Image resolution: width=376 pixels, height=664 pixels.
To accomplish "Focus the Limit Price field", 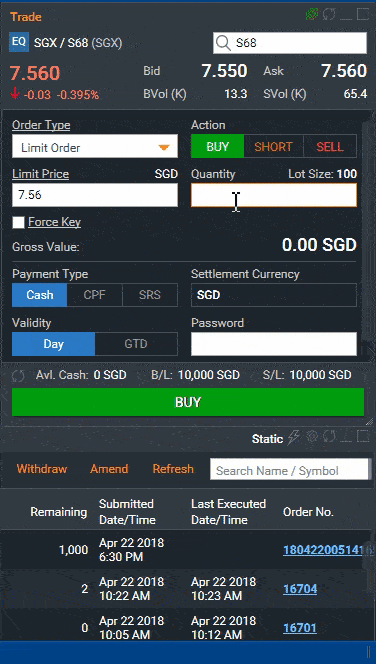I will click(95, 195).
